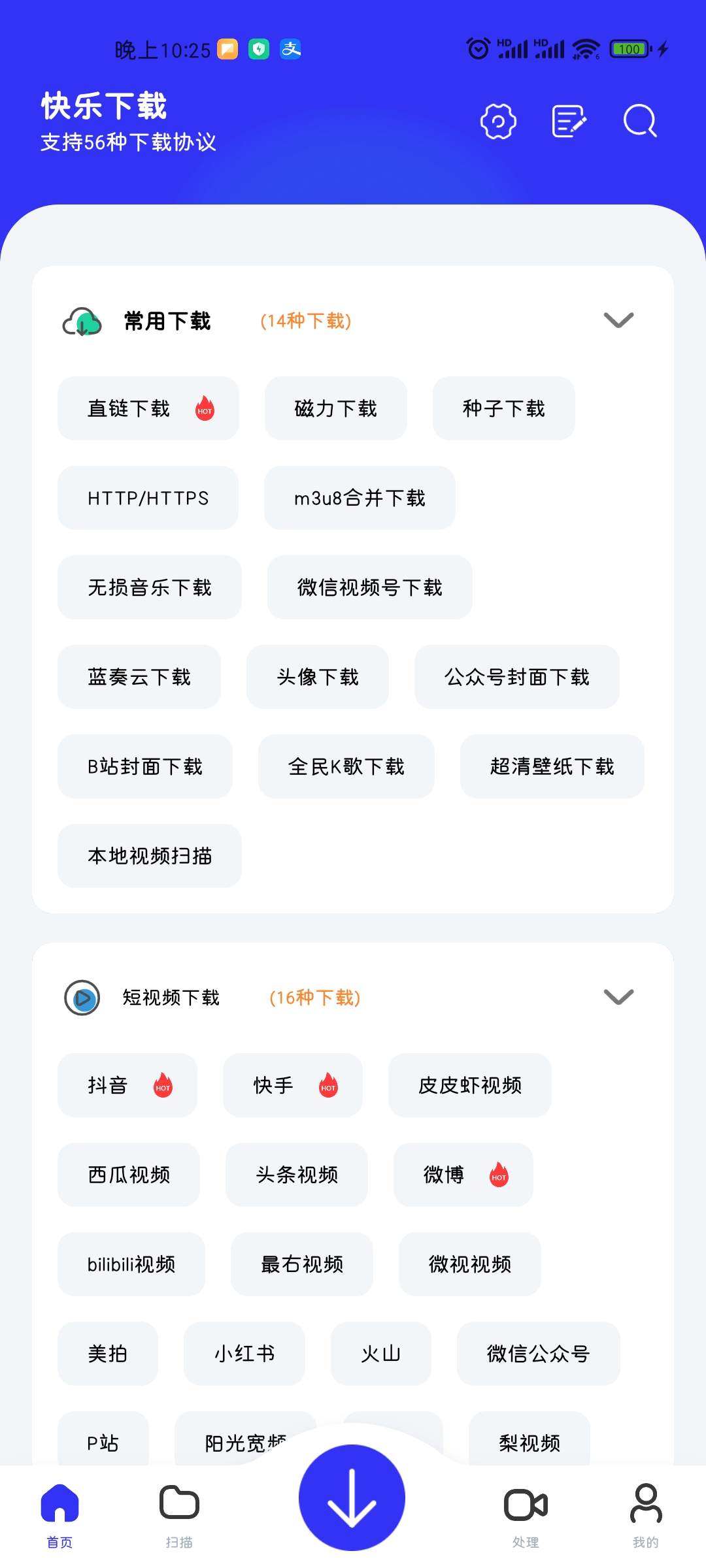Start a 抖音 video download
The width and height of the screenshot is (706, 1568).
[127, 1085]
